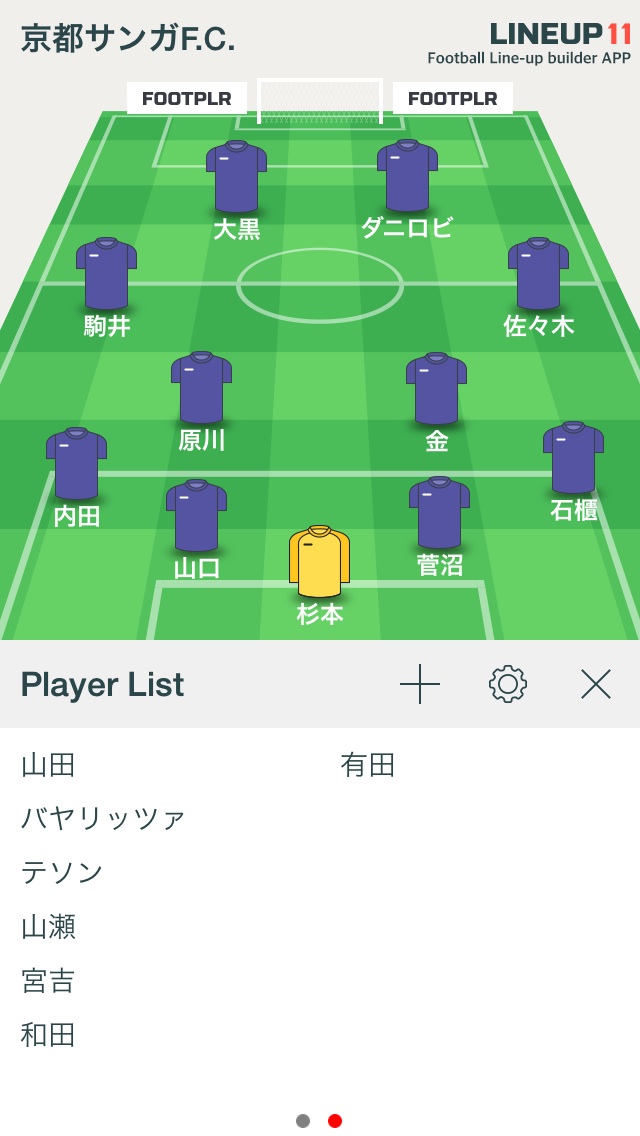Tap player 佐々木 on the pitch
The width and height of the screenshot is (640, 1136).
(539, 288)
